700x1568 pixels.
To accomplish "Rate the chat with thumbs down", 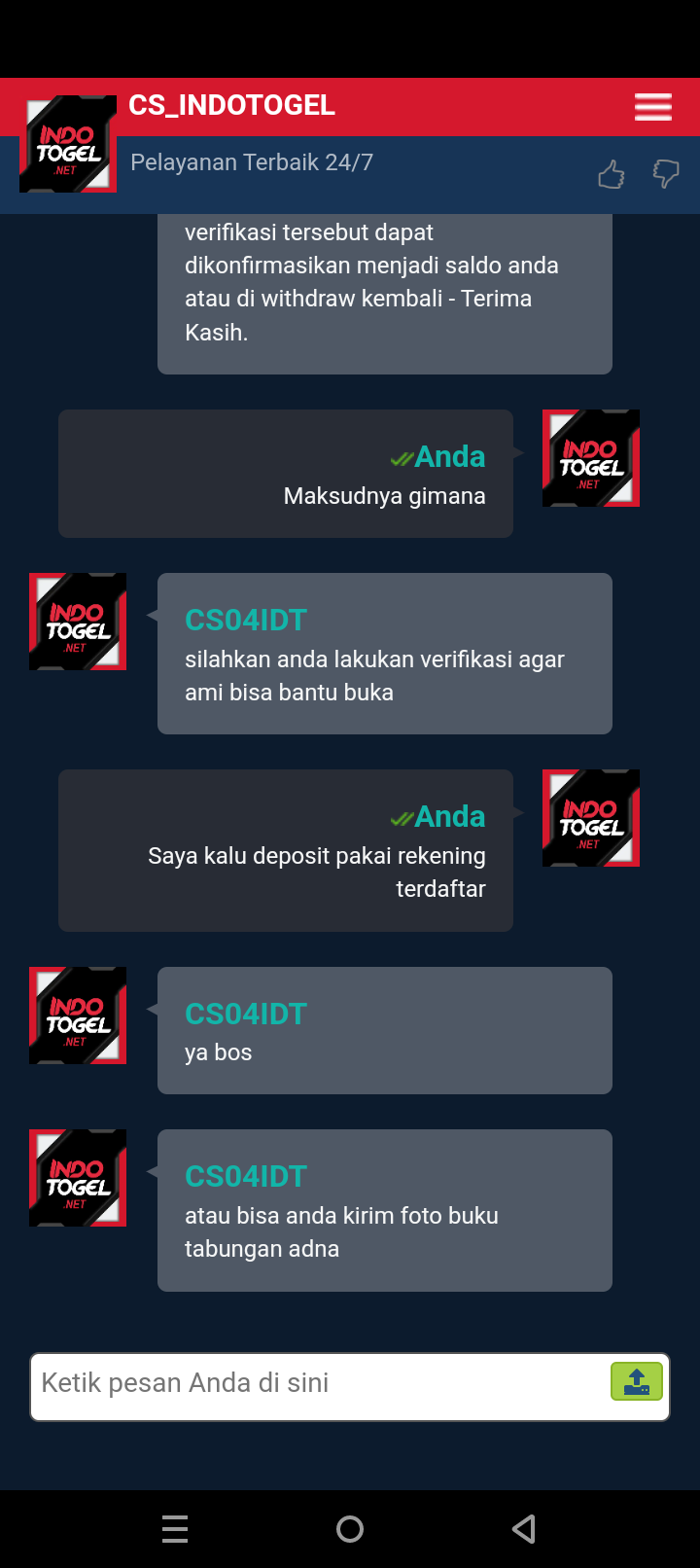I will coord(666,175).
